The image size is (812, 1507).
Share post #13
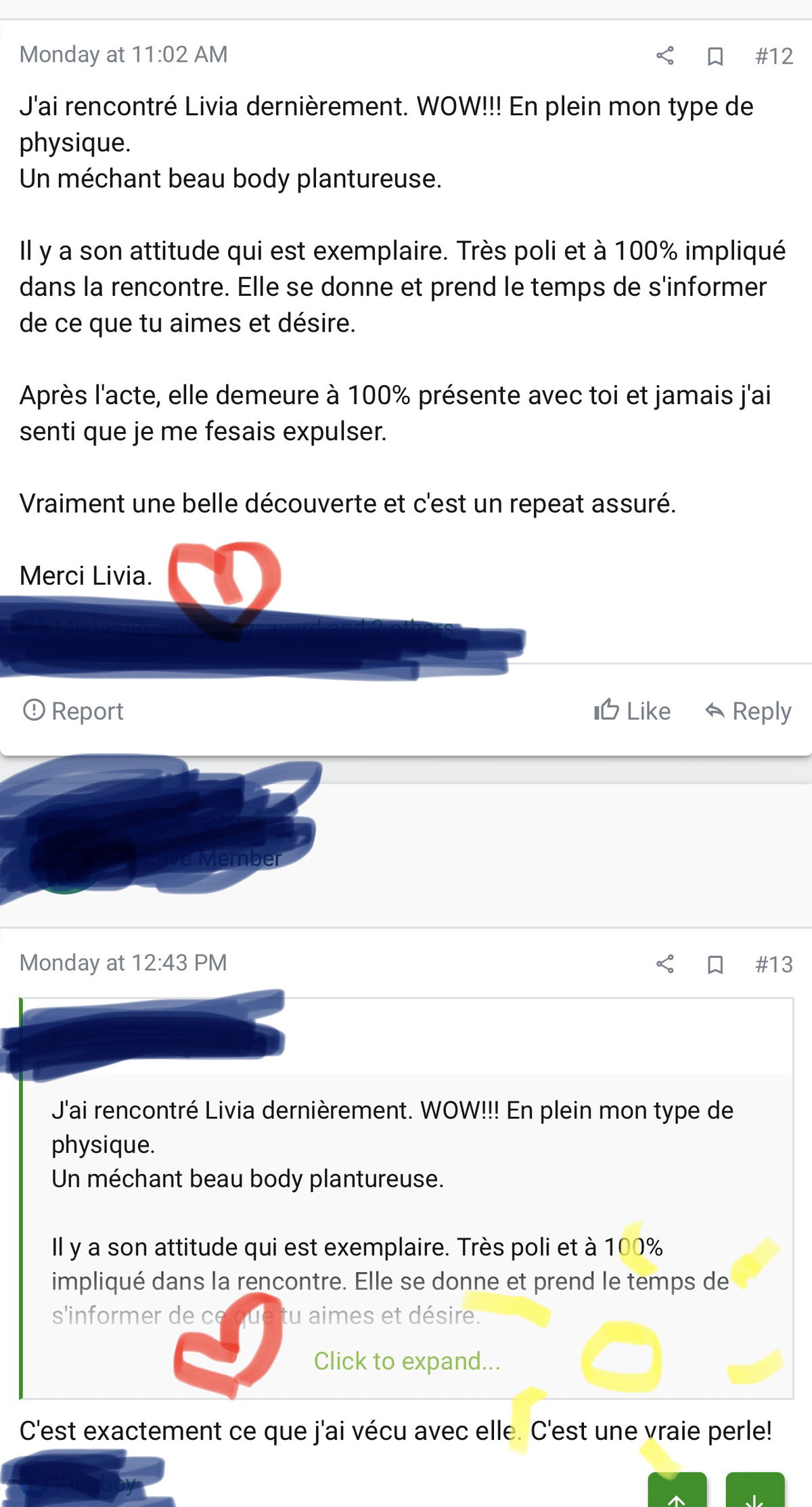click(x=665, y=964)
